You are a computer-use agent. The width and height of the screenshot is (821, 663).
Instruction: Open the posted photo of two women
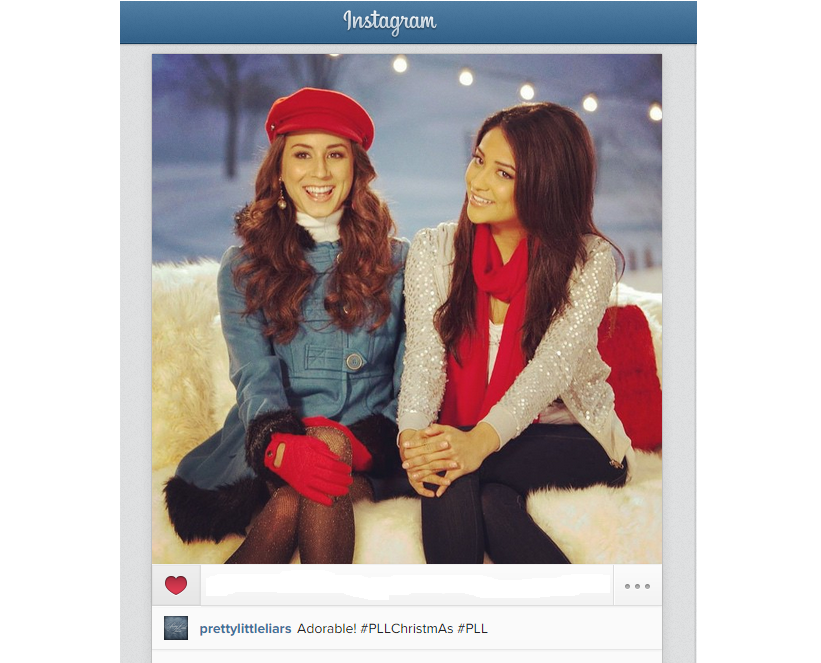tap(407, 309)
